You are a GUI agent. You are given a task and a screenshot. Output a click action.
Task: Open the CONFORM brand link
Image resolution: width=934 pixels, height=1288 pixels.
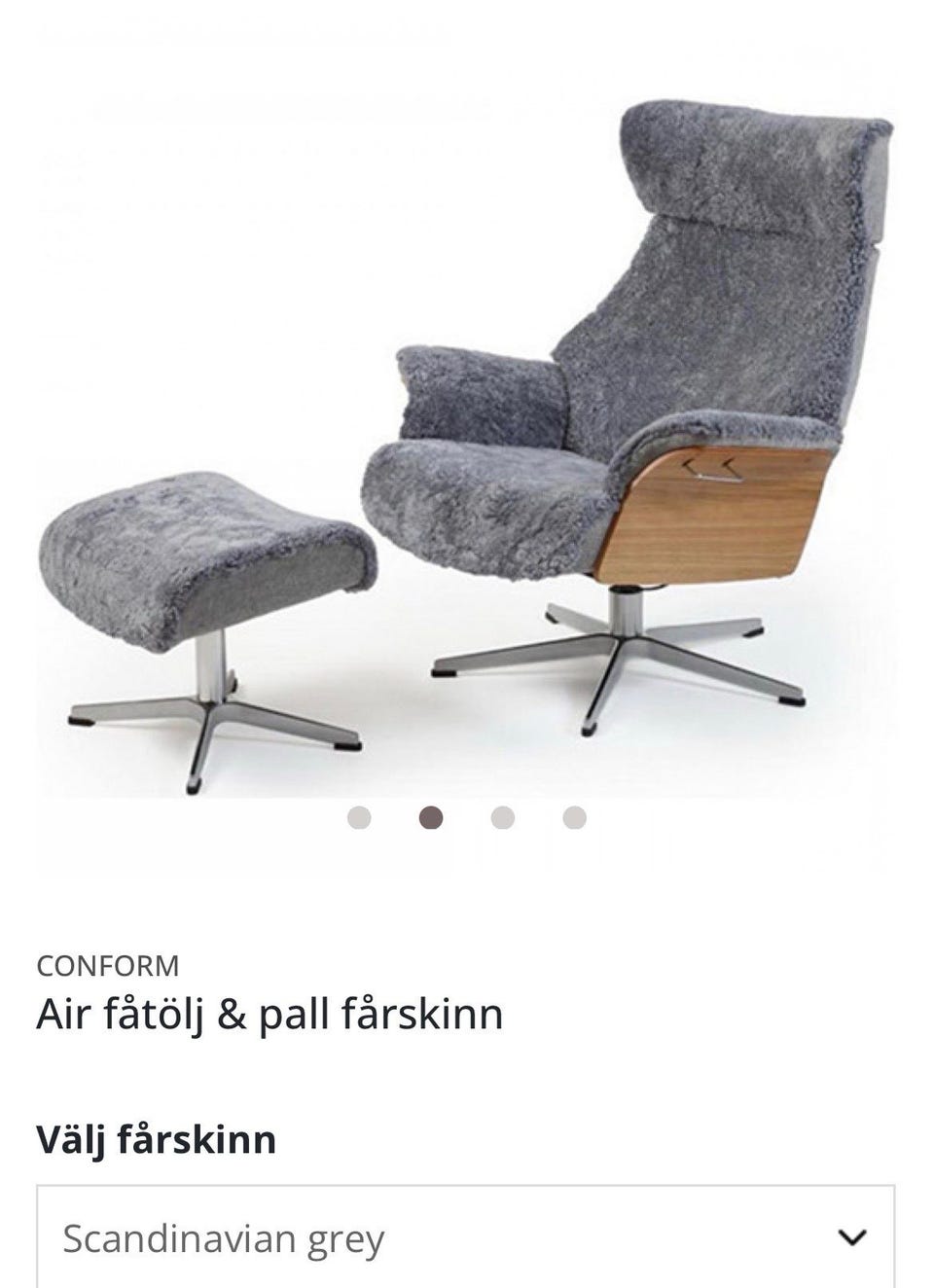109,966
